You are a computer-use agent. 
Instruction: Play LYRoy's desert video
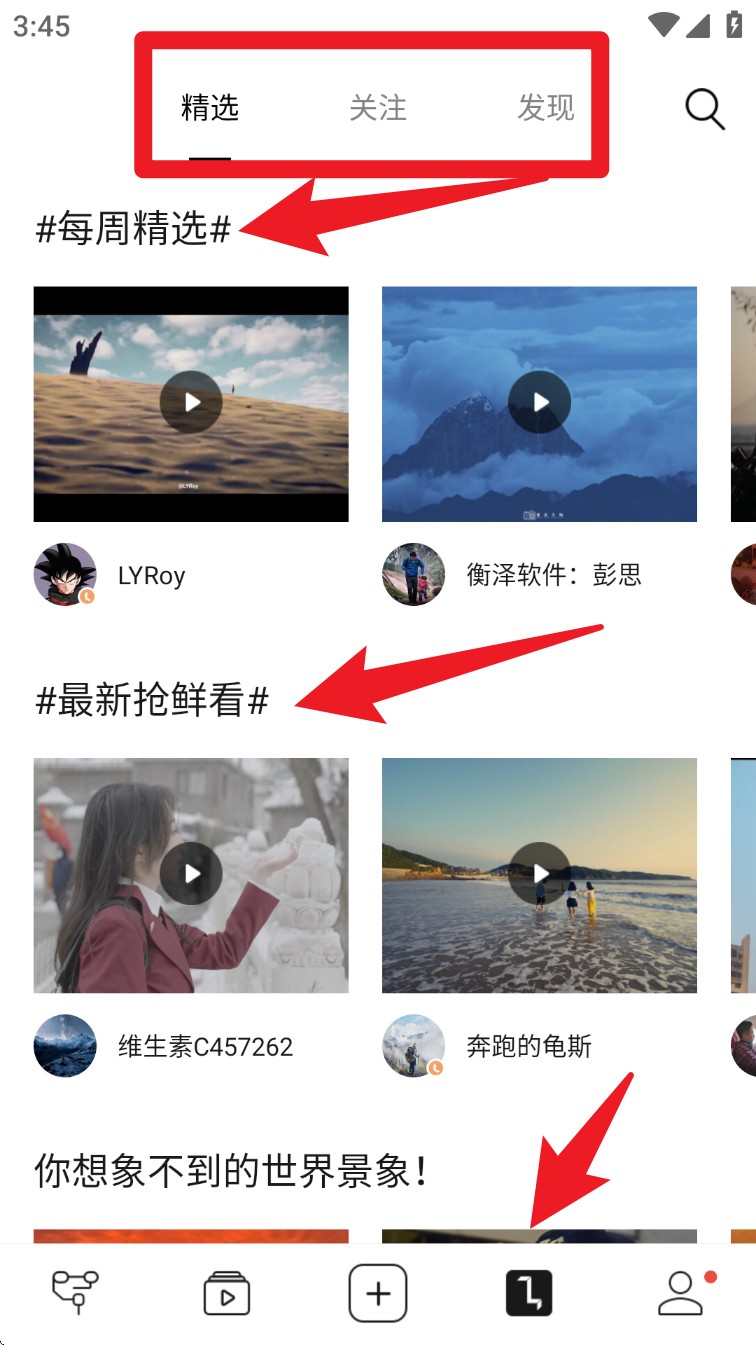pyautogui.click(x=191, y=402)
